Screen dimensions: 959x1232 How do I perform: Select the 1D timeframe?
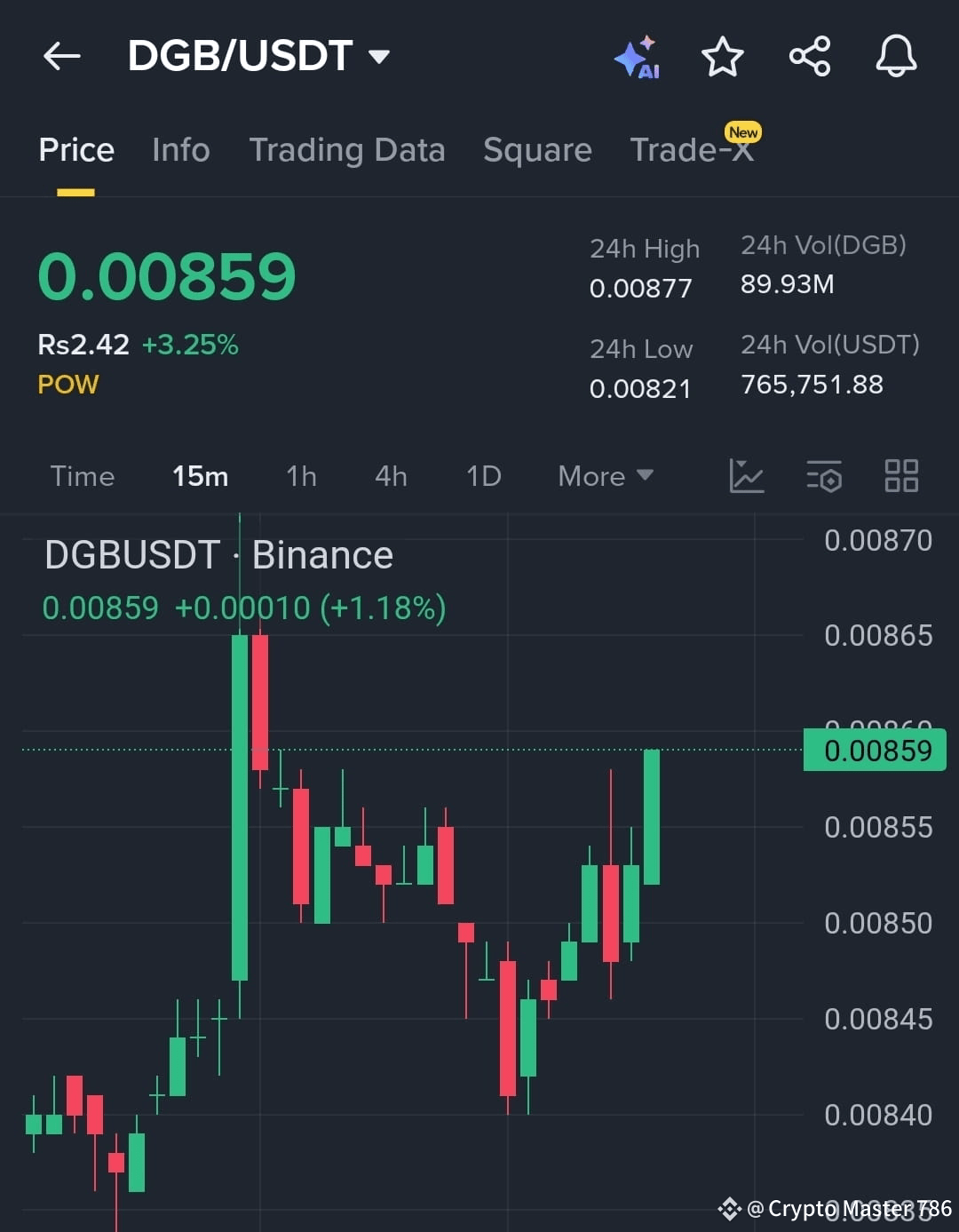click(482, 476)
